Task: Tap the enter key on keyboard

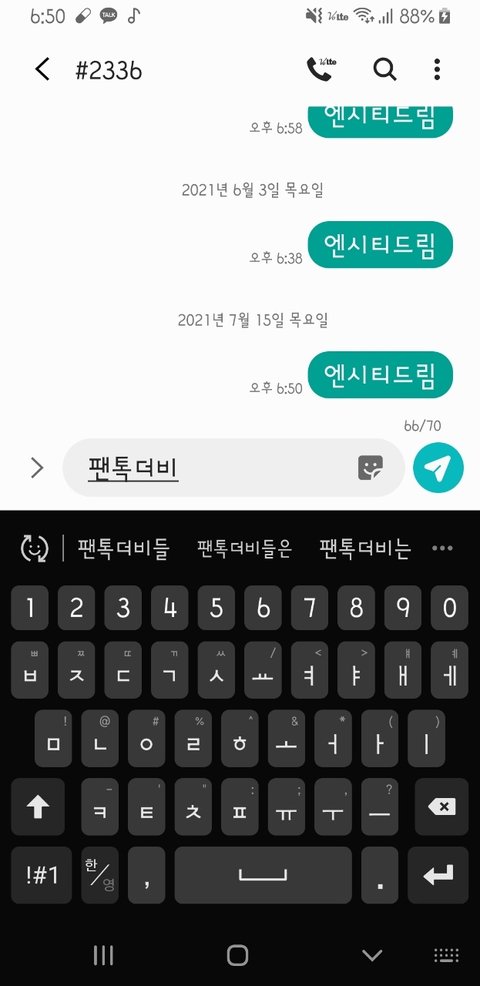Action: [x=438, y=875]
